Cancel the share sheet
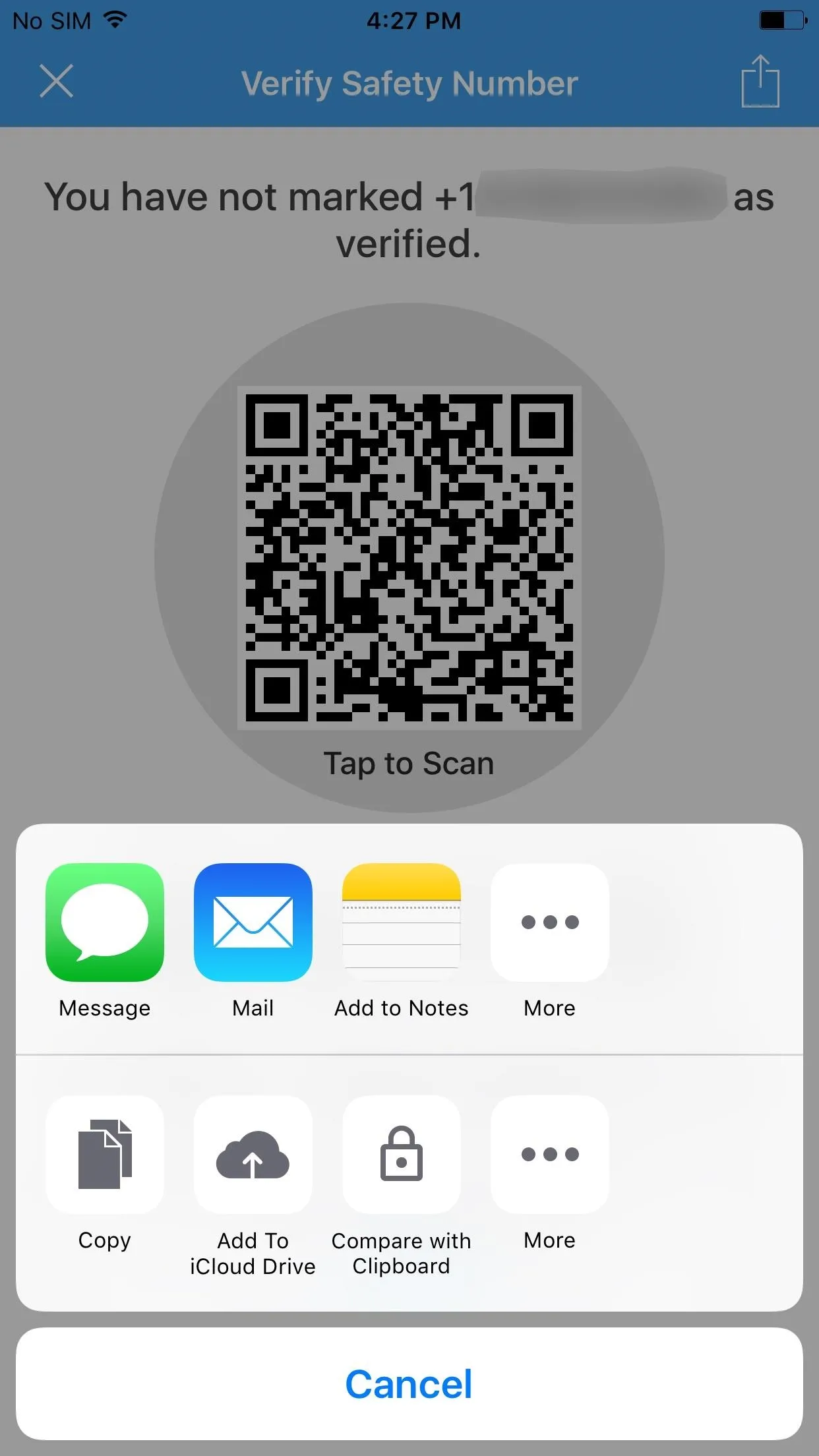The image size is (819, 1456). point(409,1383)
